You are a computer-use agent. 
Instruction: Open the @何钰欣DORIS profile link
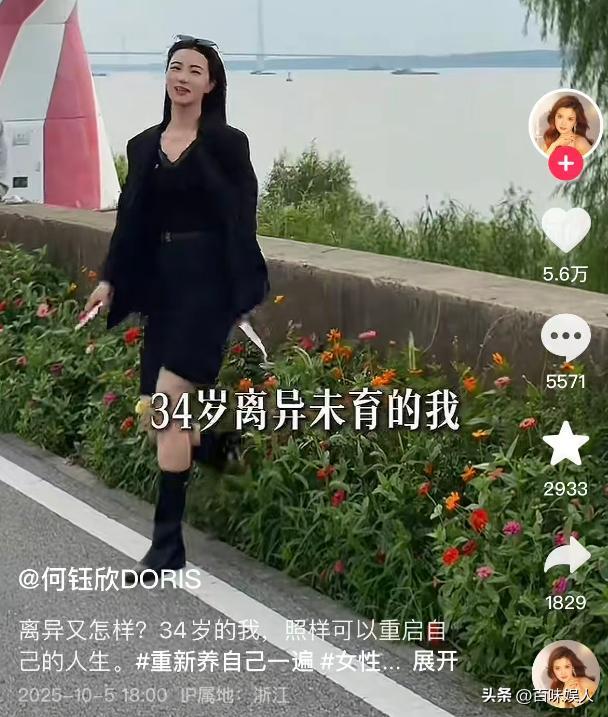[x=110, y=579]
